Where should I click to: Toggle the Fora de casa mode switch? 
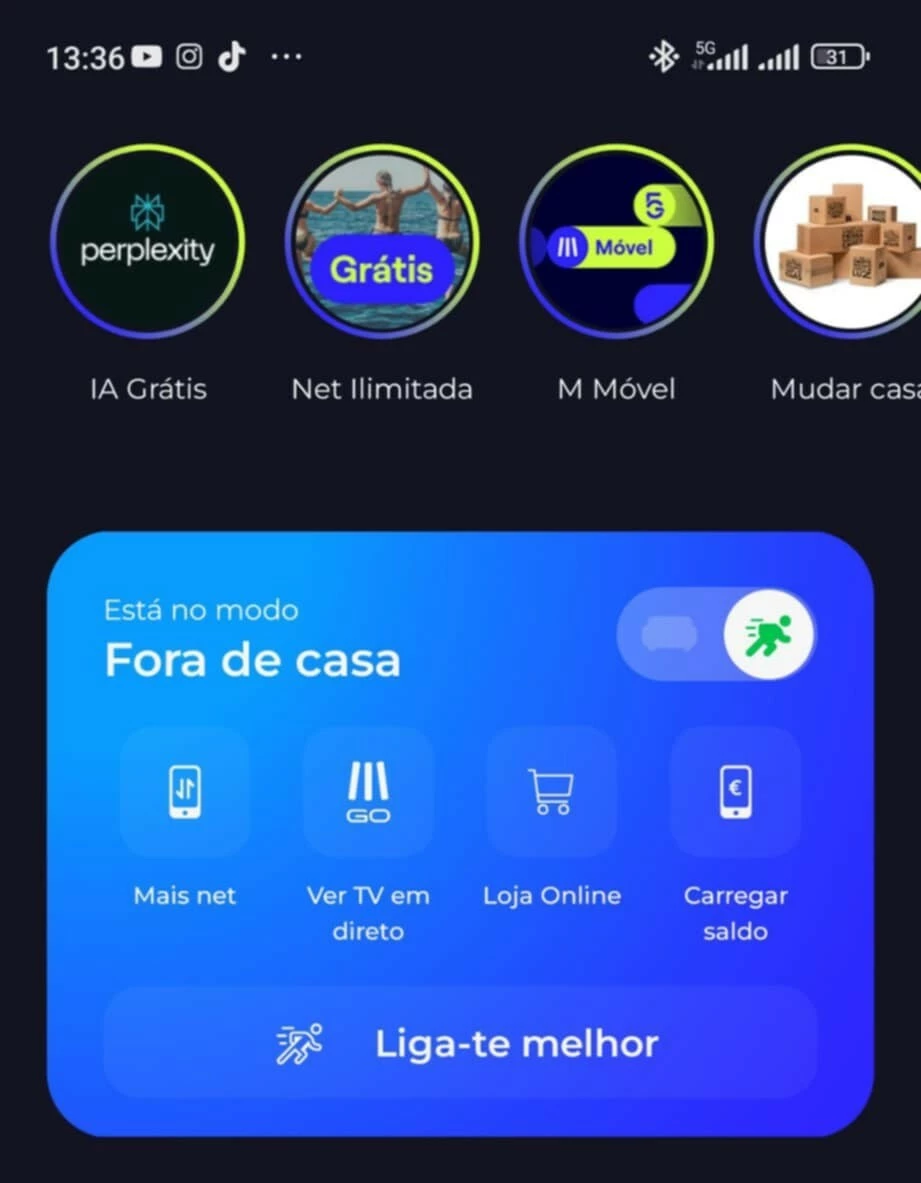pyautogui.click(x=716, y=634)
